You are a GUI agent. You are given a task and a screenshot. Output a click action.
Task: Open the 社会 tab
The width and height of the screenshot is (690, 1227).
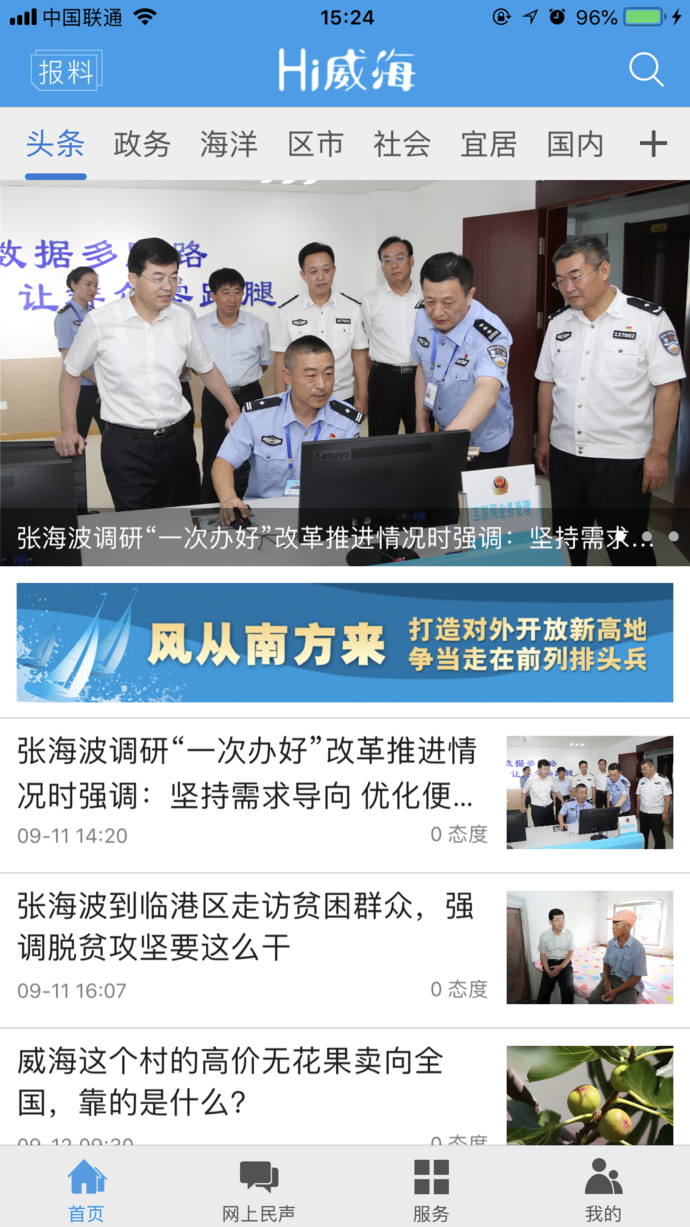click(x=402, y=144)
